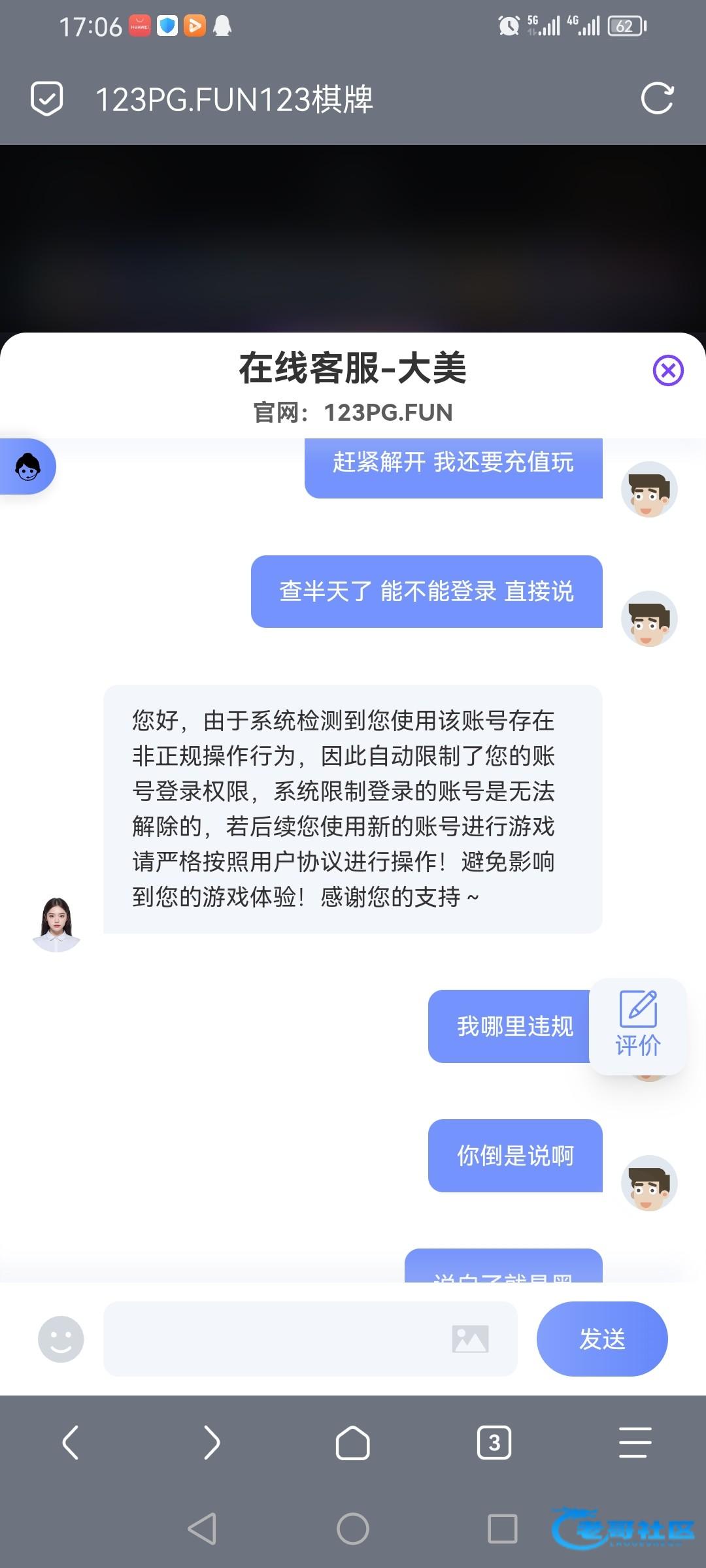Tap the system recent apps button
Viewport: 706px width, 1568px height.
point(503,1529)
